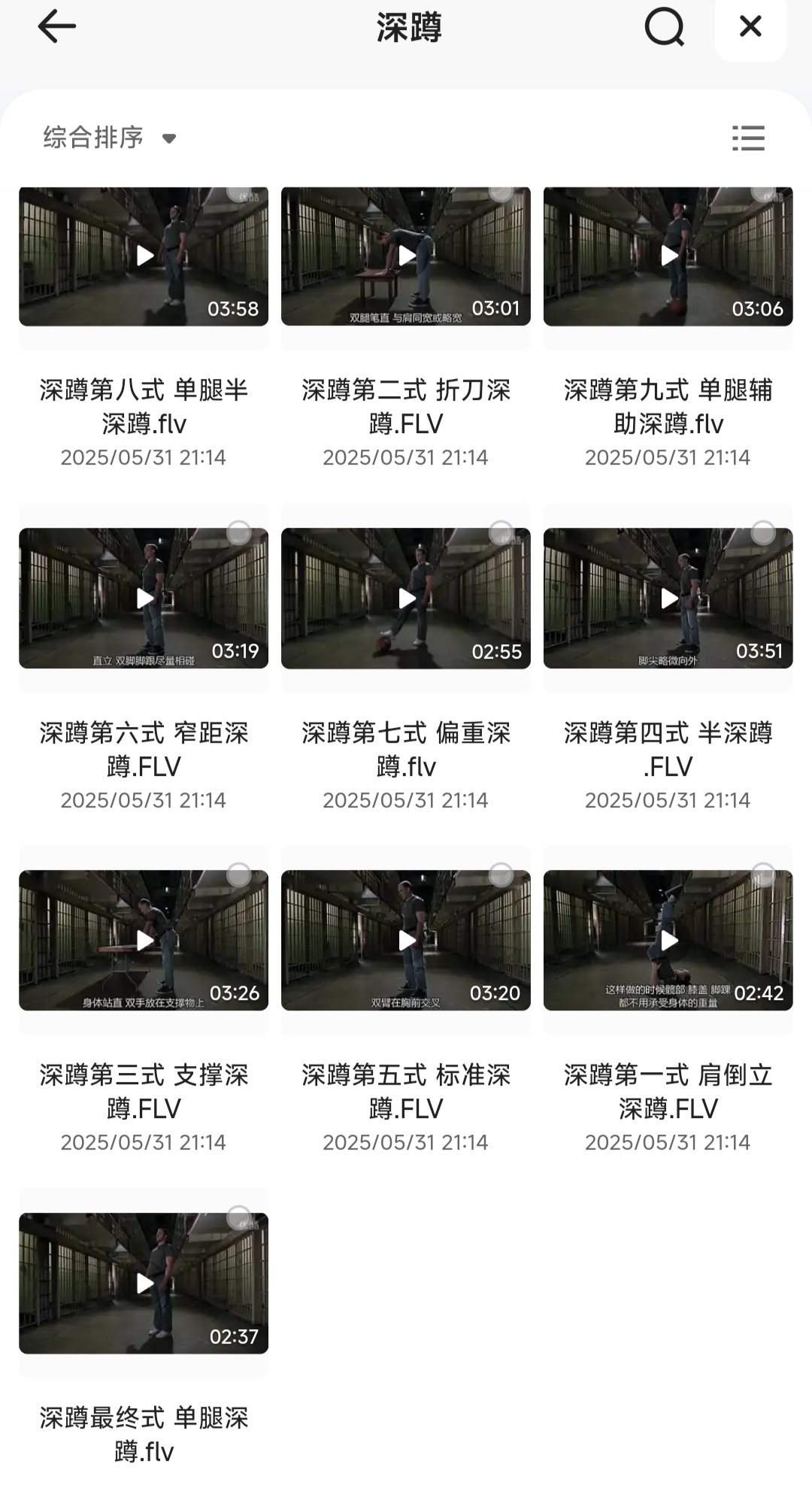Open 深蹲第五式 标准深蹲 video
The image size is (812, 1488).
pos(406,940)
